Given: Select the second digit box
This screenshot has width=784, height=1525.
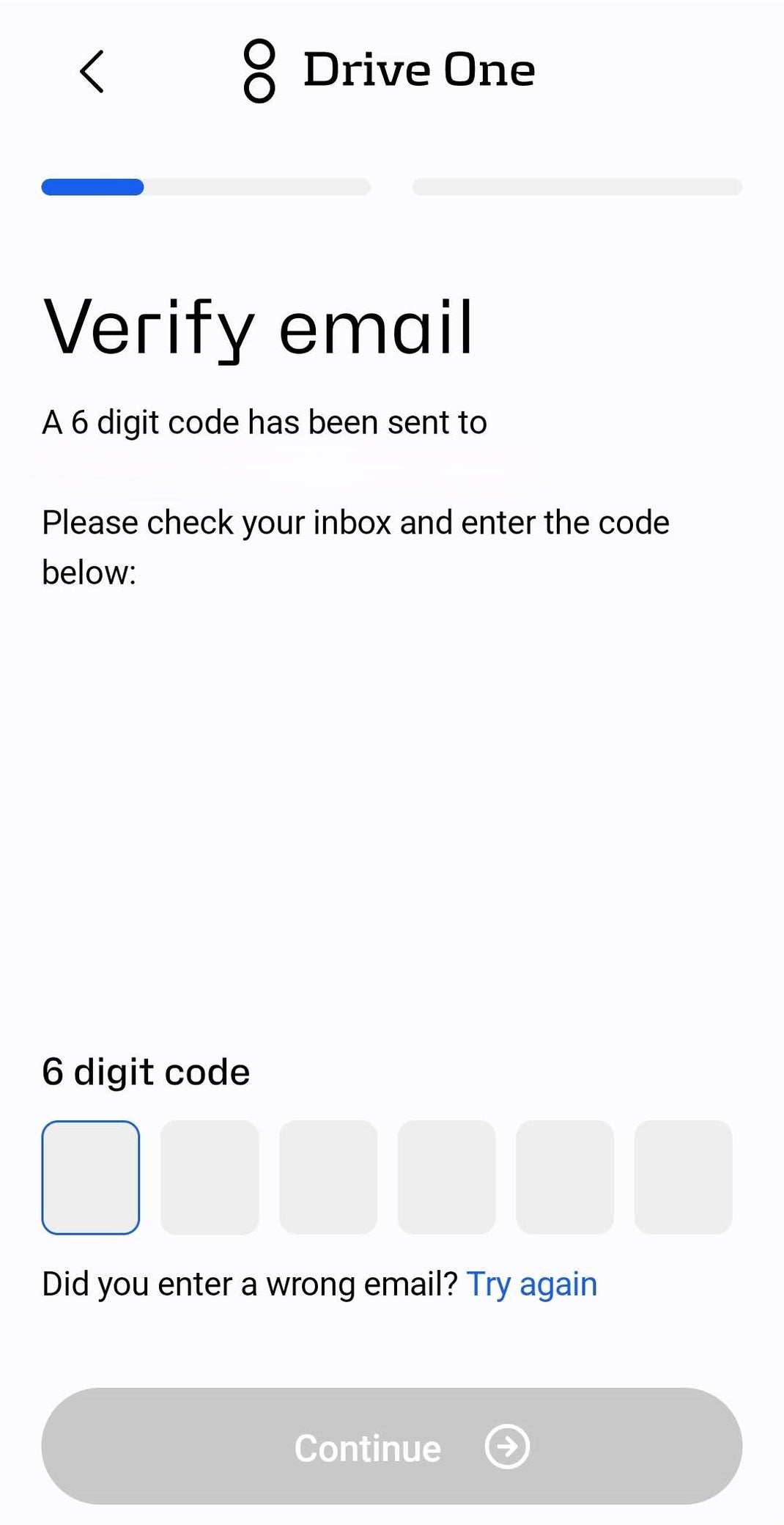Looking at the screenshot, I should (210, 1177).
